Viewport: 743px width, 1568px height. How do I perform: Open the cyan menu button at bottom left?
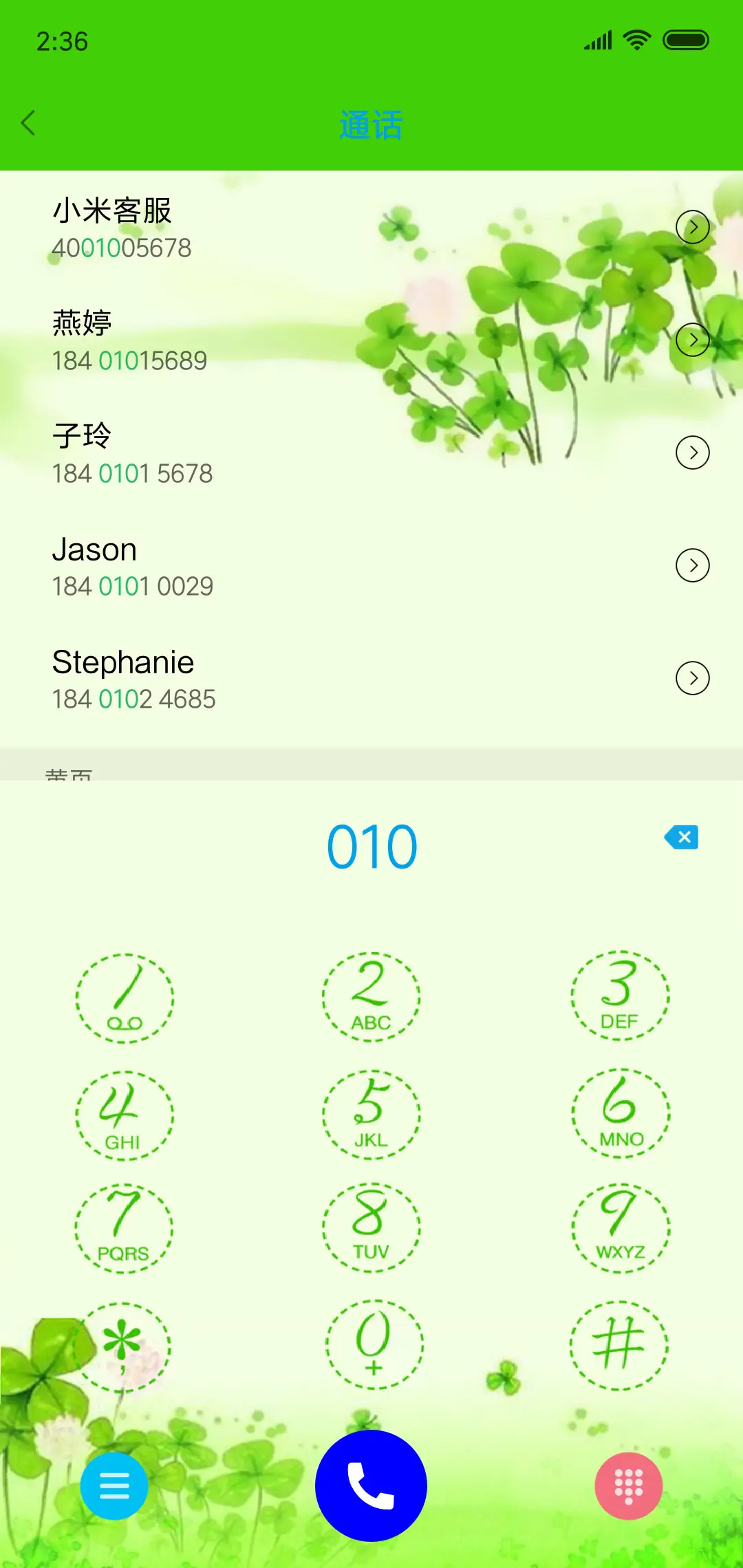[114, 1485]
